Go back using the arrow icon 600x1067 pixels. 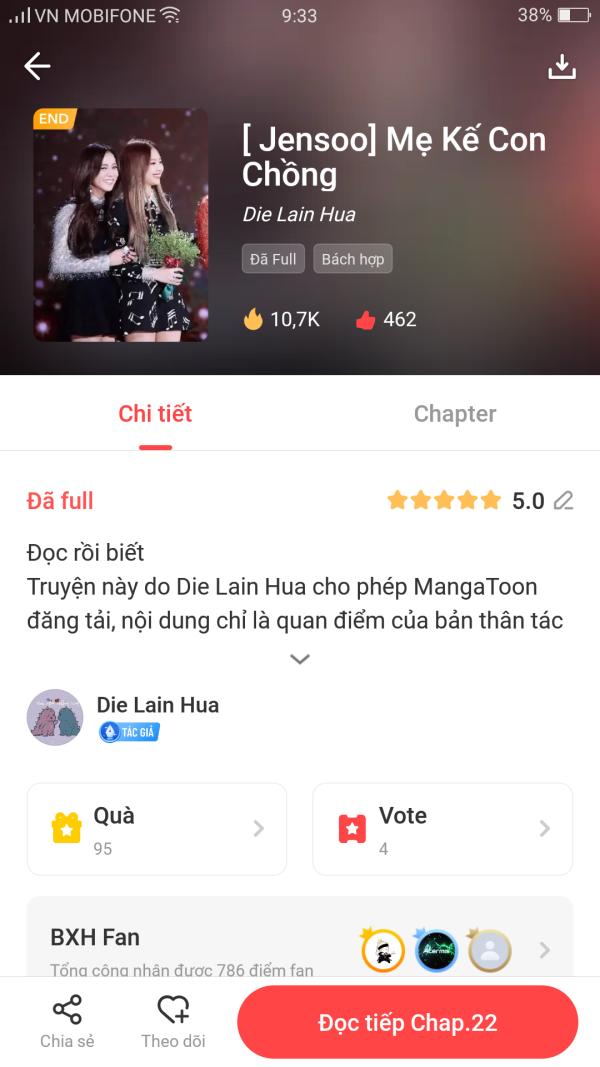[x=37, y=66]
